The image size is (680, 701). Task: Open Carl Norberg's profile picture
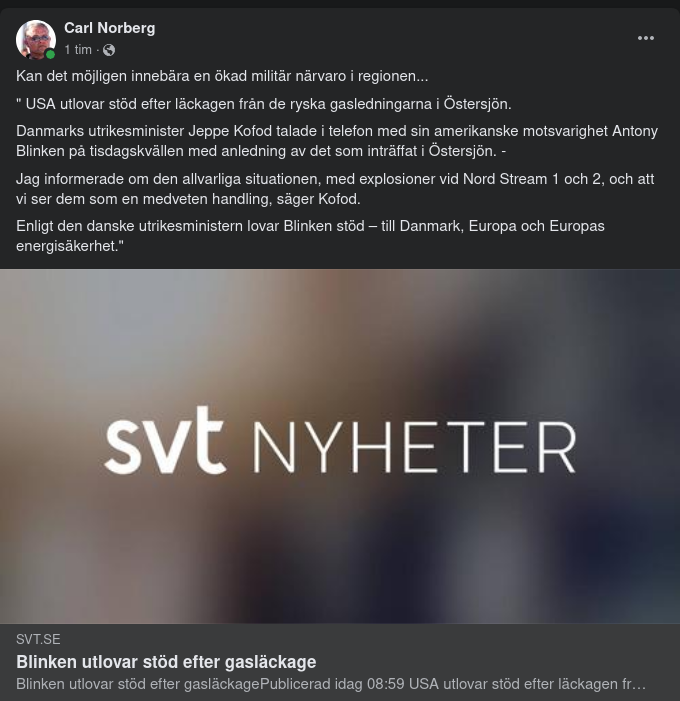(36, 39)
